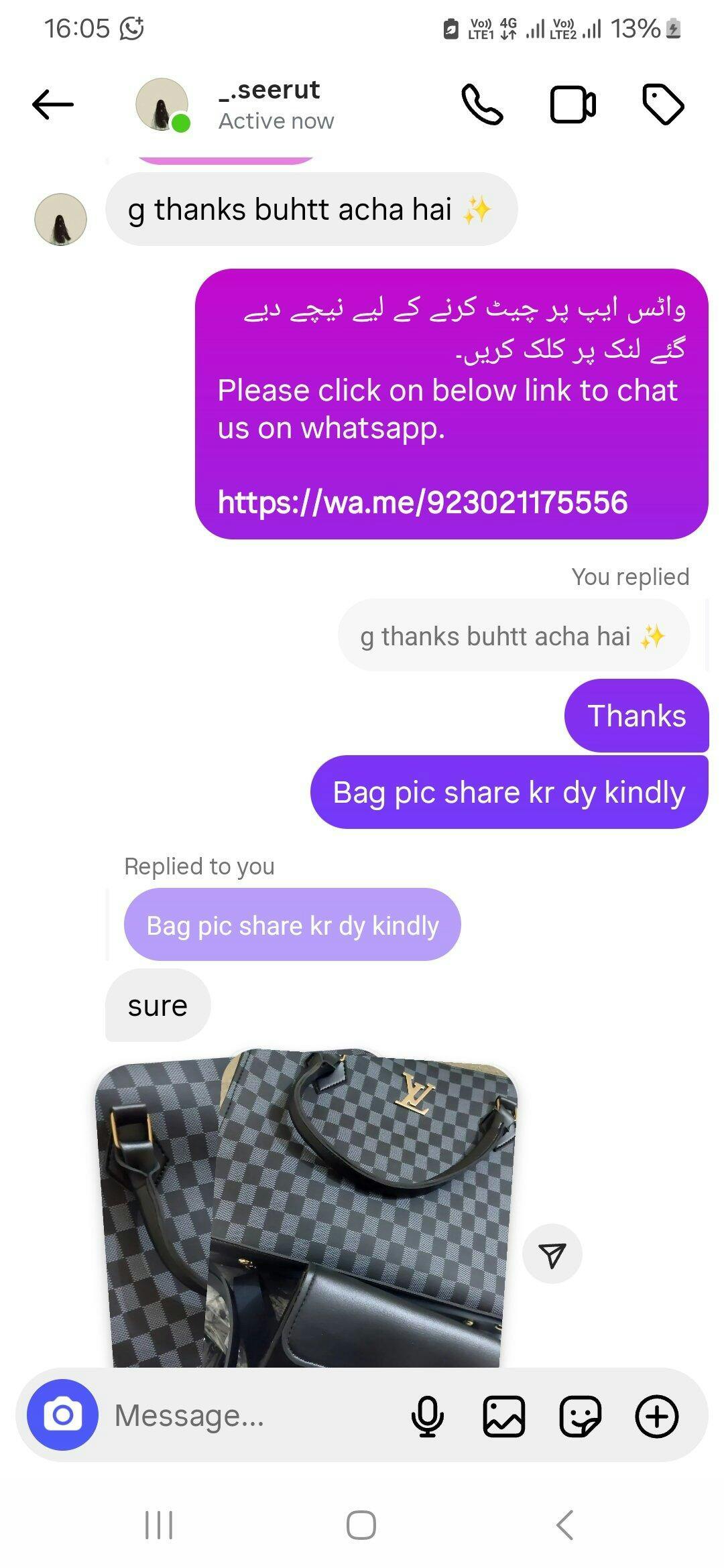Record a voice message with the microphone
The height and width of the screenshot is (1568, 724).
coord(428,1415)
